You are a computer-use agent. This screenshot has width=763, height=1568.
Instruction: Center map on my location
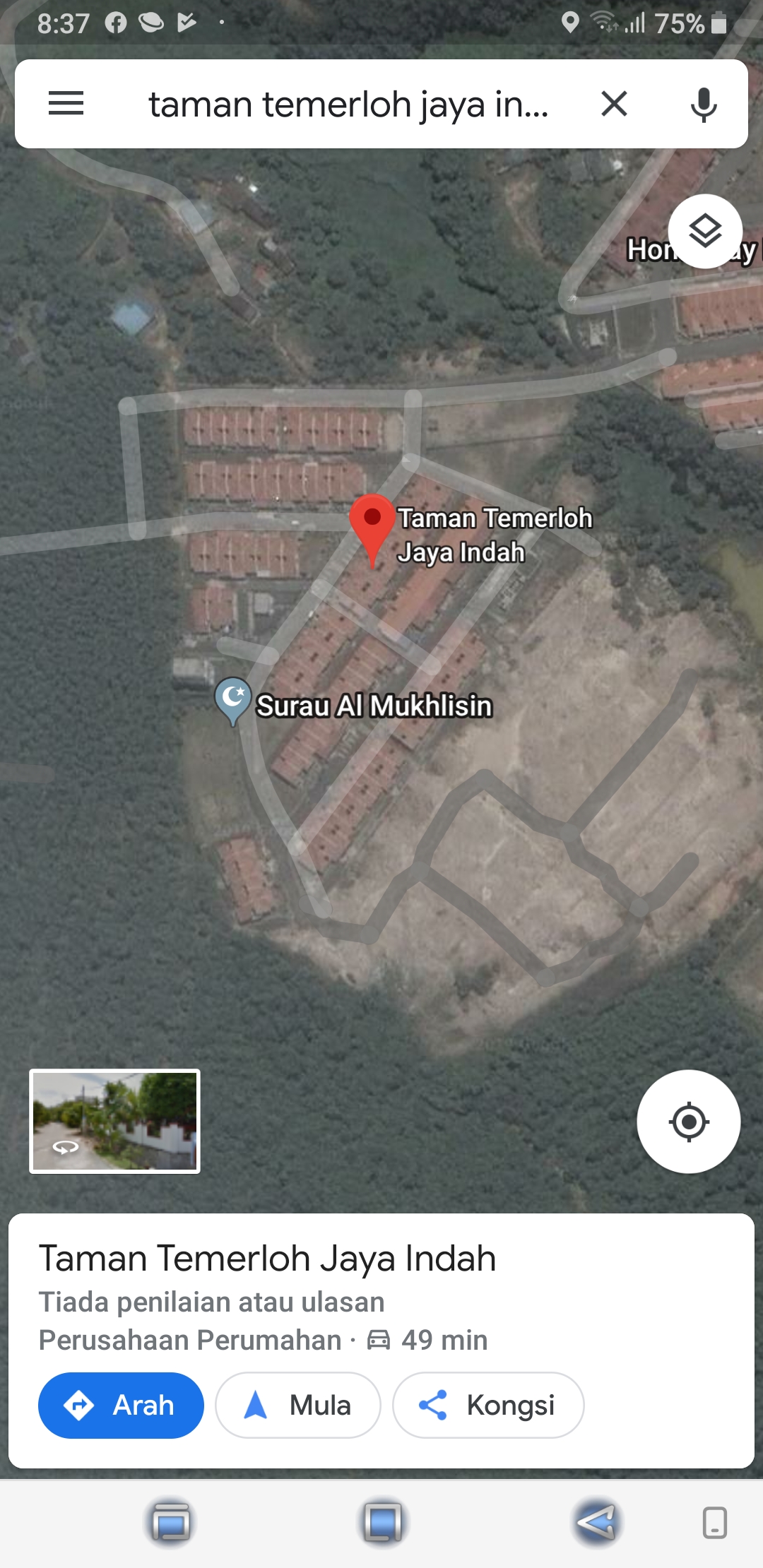click(x=689, y=1122)
